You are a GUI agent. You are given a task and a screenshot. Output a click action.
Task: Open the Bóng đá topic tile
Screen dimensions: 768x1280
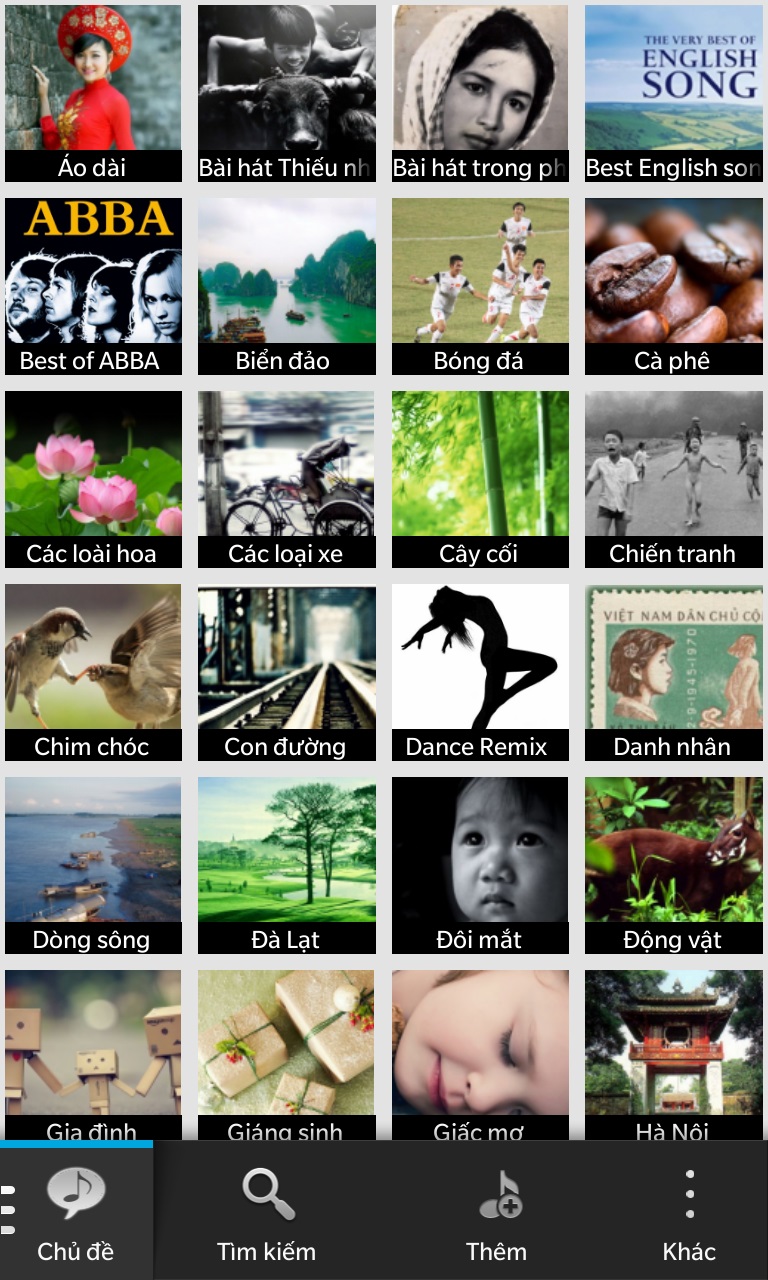(480, 286)
